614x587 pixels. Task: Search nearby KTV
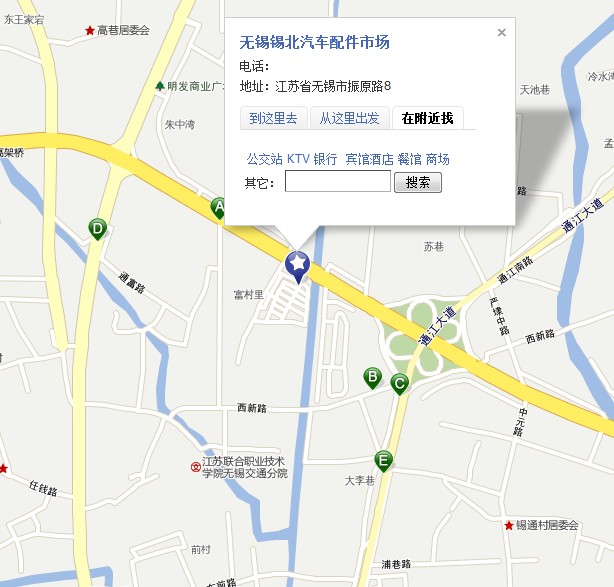[x=298, y=159]
